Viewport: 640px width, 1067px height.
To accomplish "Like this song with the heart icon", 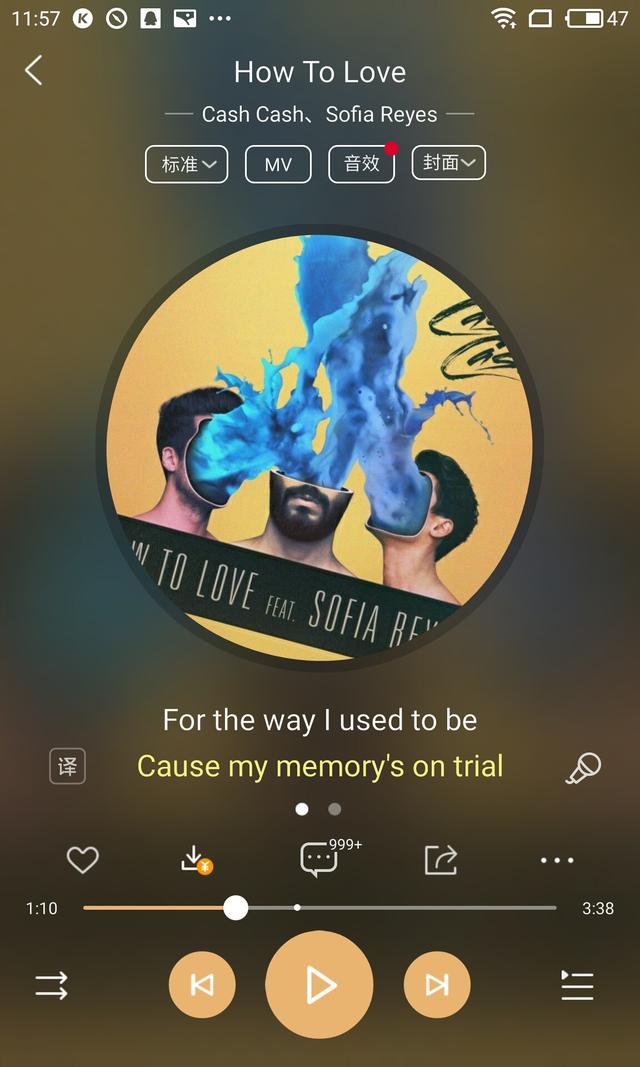I will 82,860.
